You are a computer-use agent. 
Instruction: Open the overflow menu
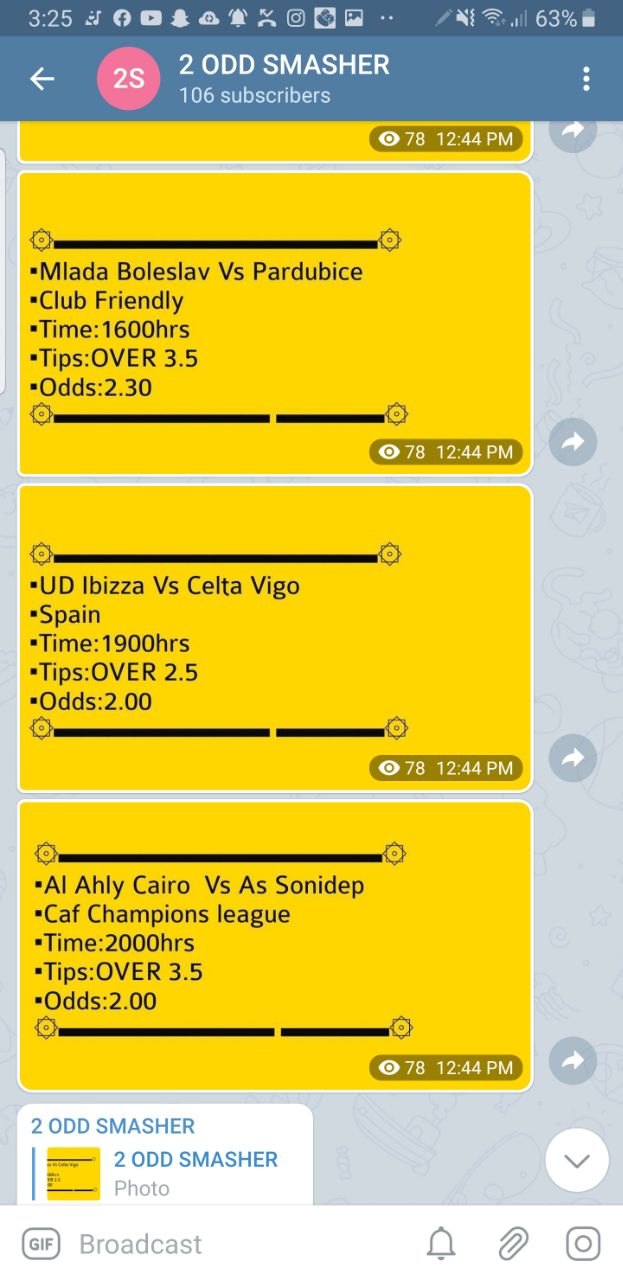point(586,79)
